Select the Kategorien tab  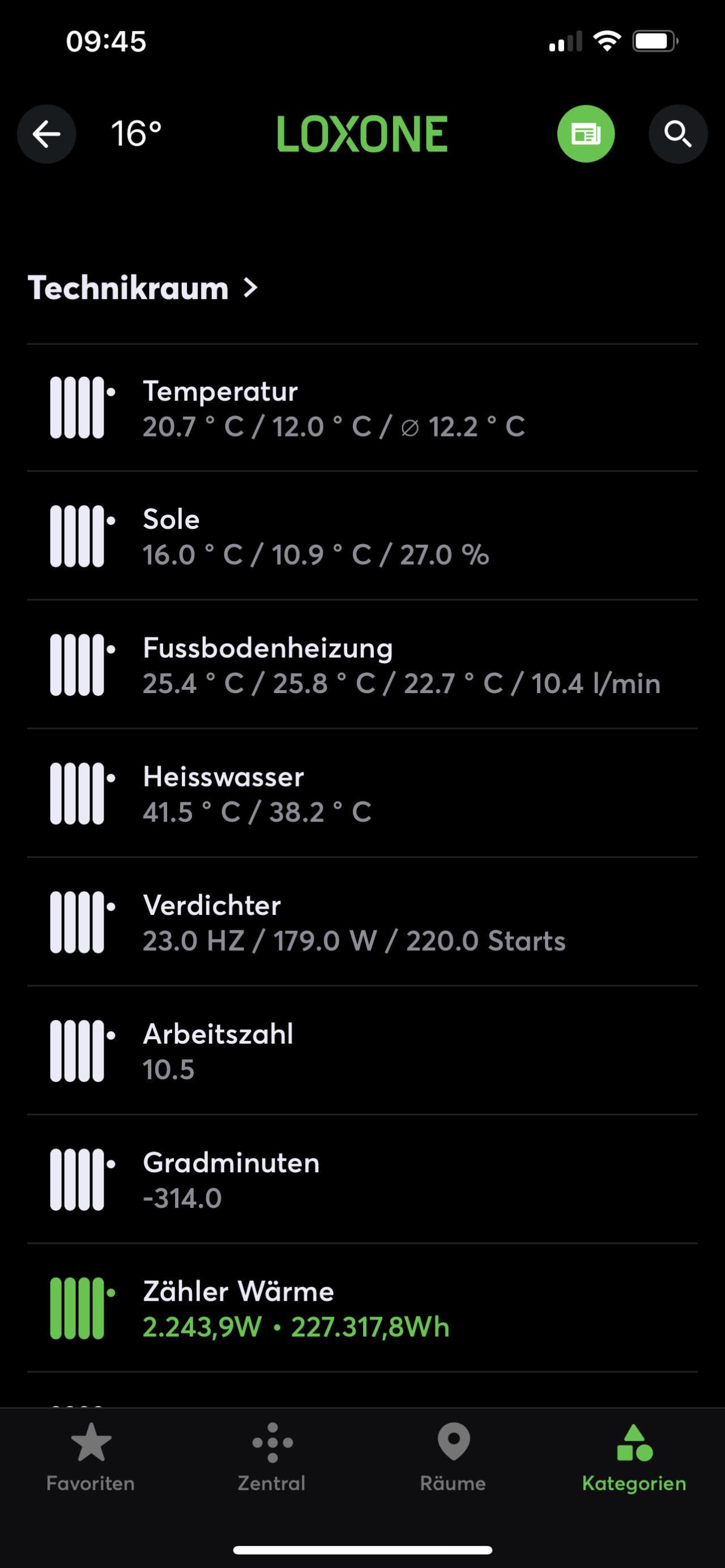pos(634,1457)
